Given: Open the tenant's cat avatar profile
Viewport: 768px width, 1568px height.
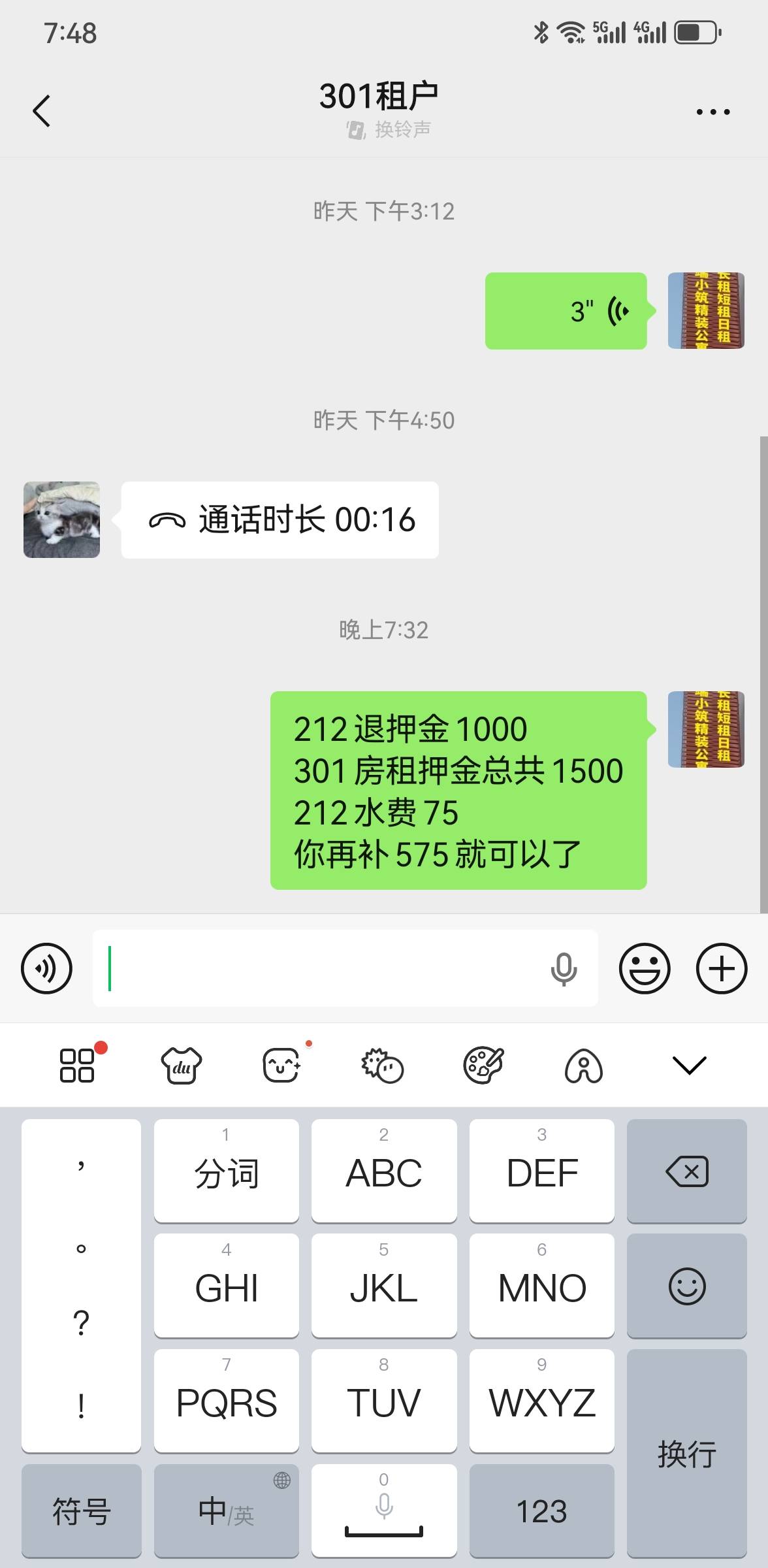Looking at the screenshot, I should pos(61,520).
